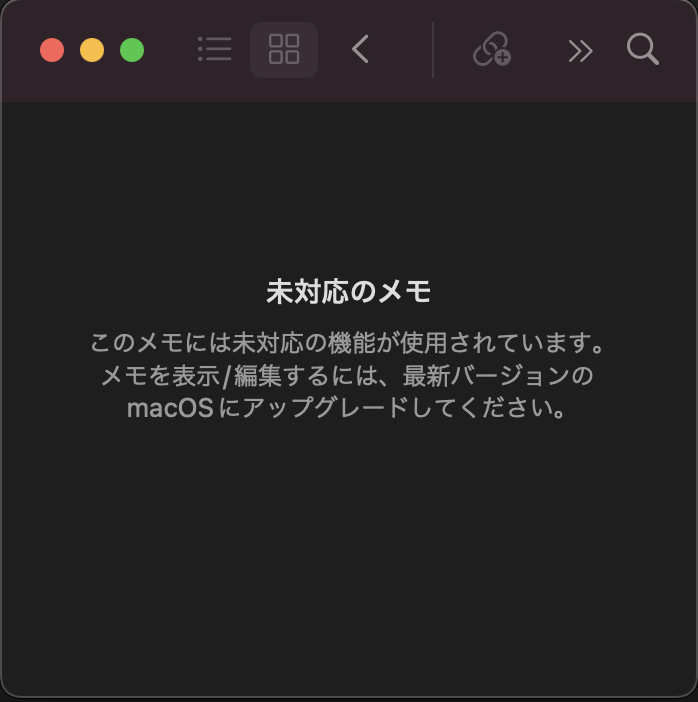
Task: Go back with the chevron arrow
Action: pos(361,49)
